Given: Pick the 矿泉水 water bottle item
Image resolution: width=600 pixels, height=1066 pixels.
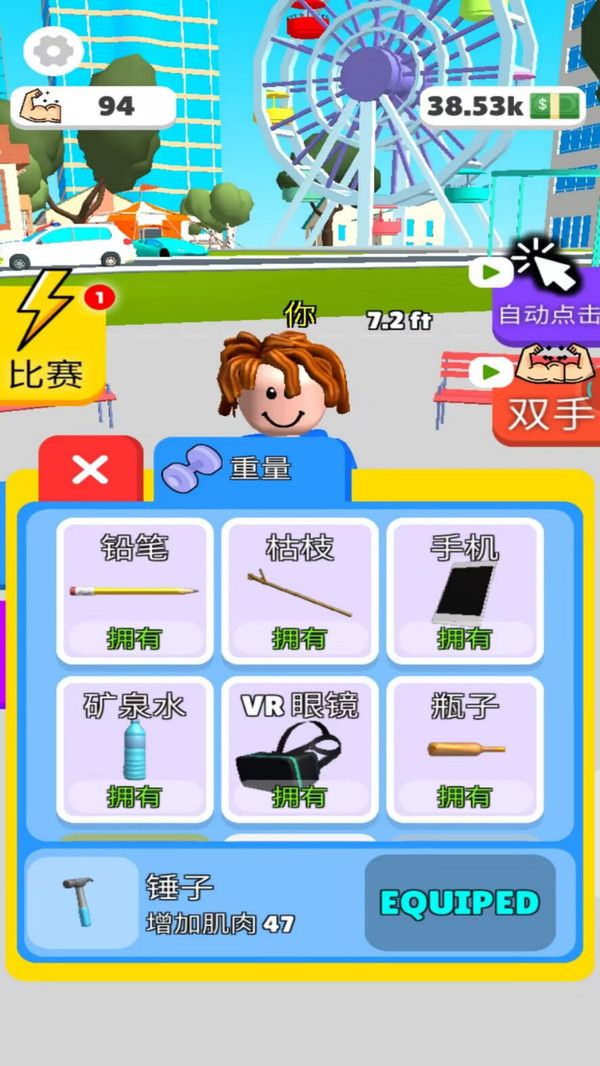Looking at the screenshot, I should point(135,749).
